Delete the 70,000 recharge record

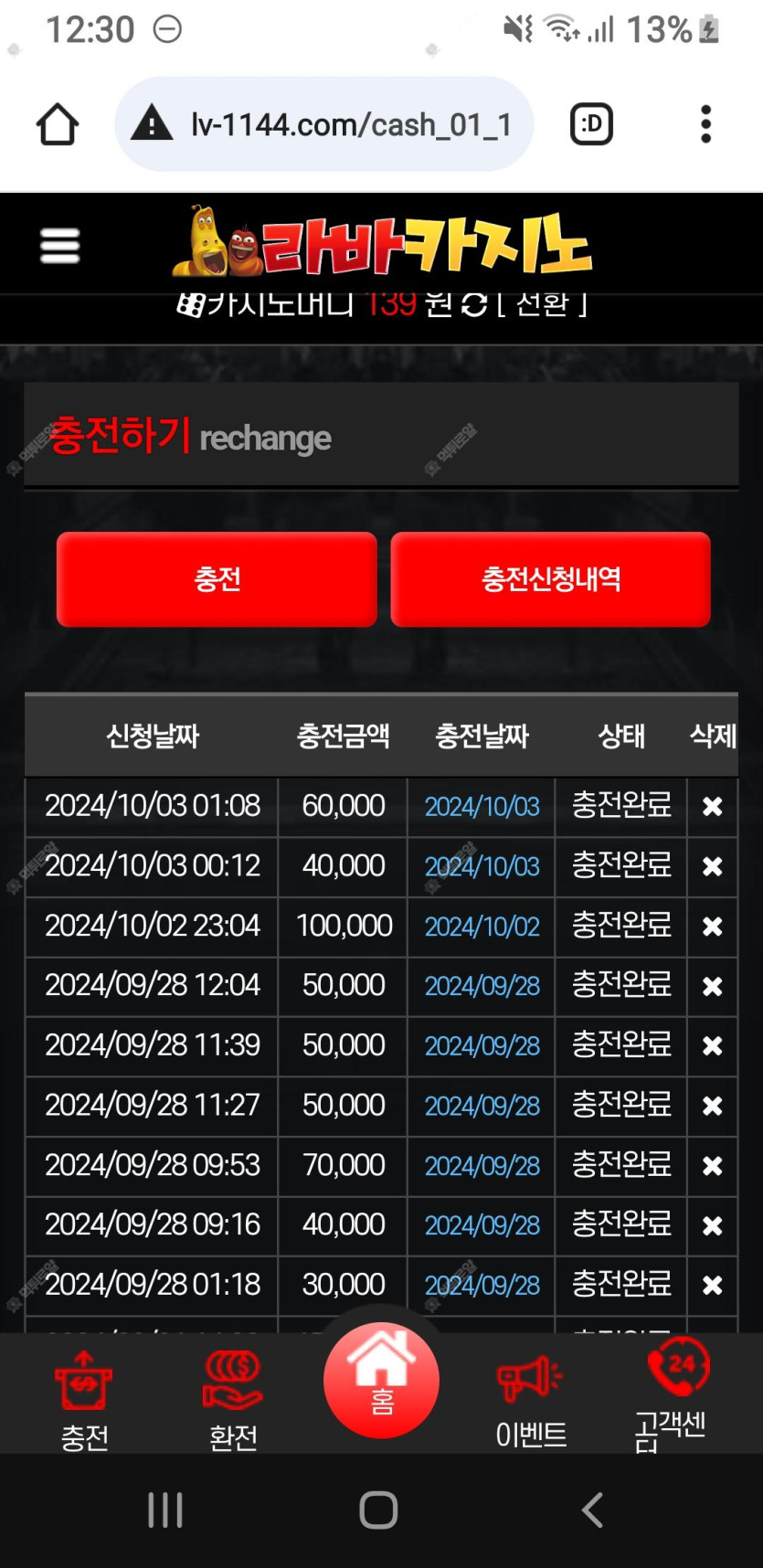(712, 1166)
